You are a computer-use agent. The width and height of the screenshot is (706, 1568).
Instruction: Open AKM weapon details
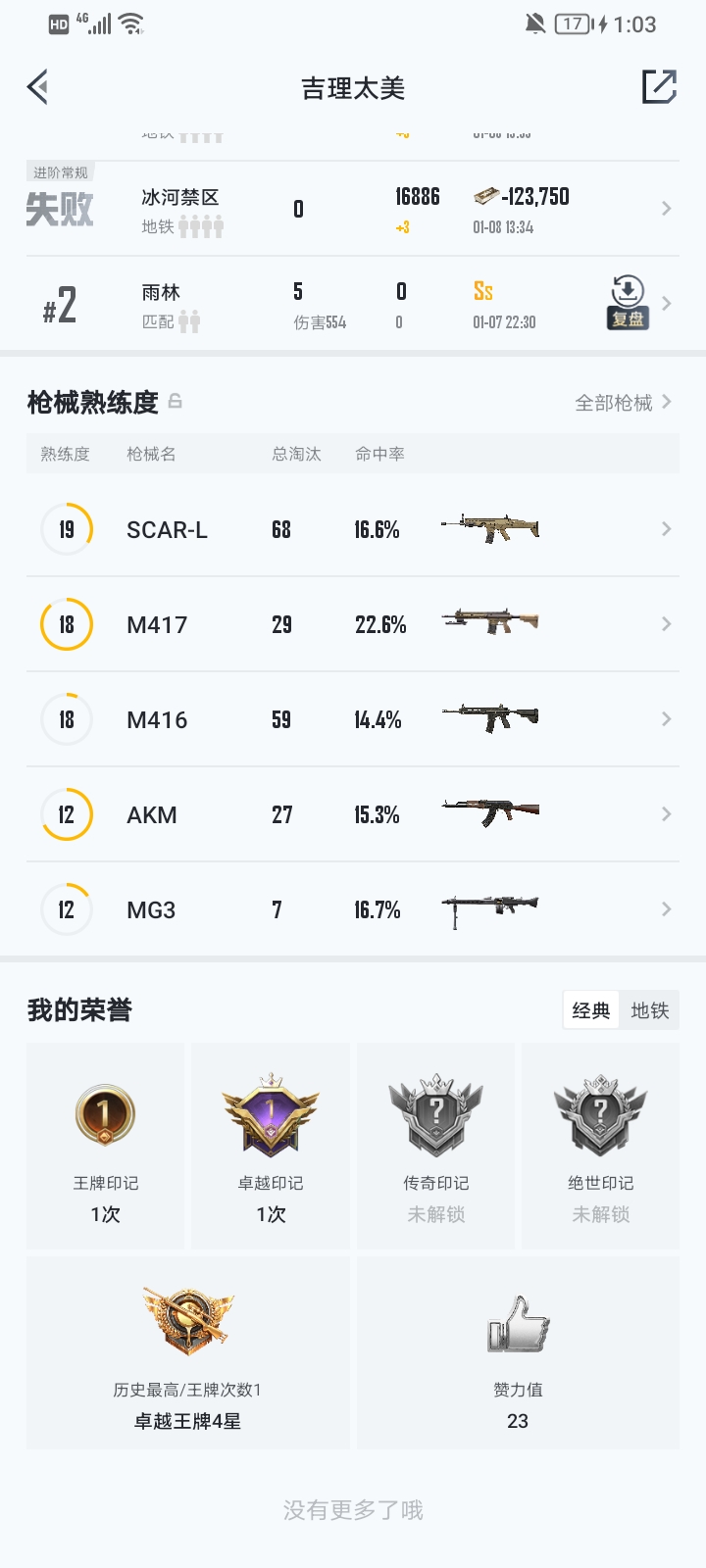pos(353,814)
